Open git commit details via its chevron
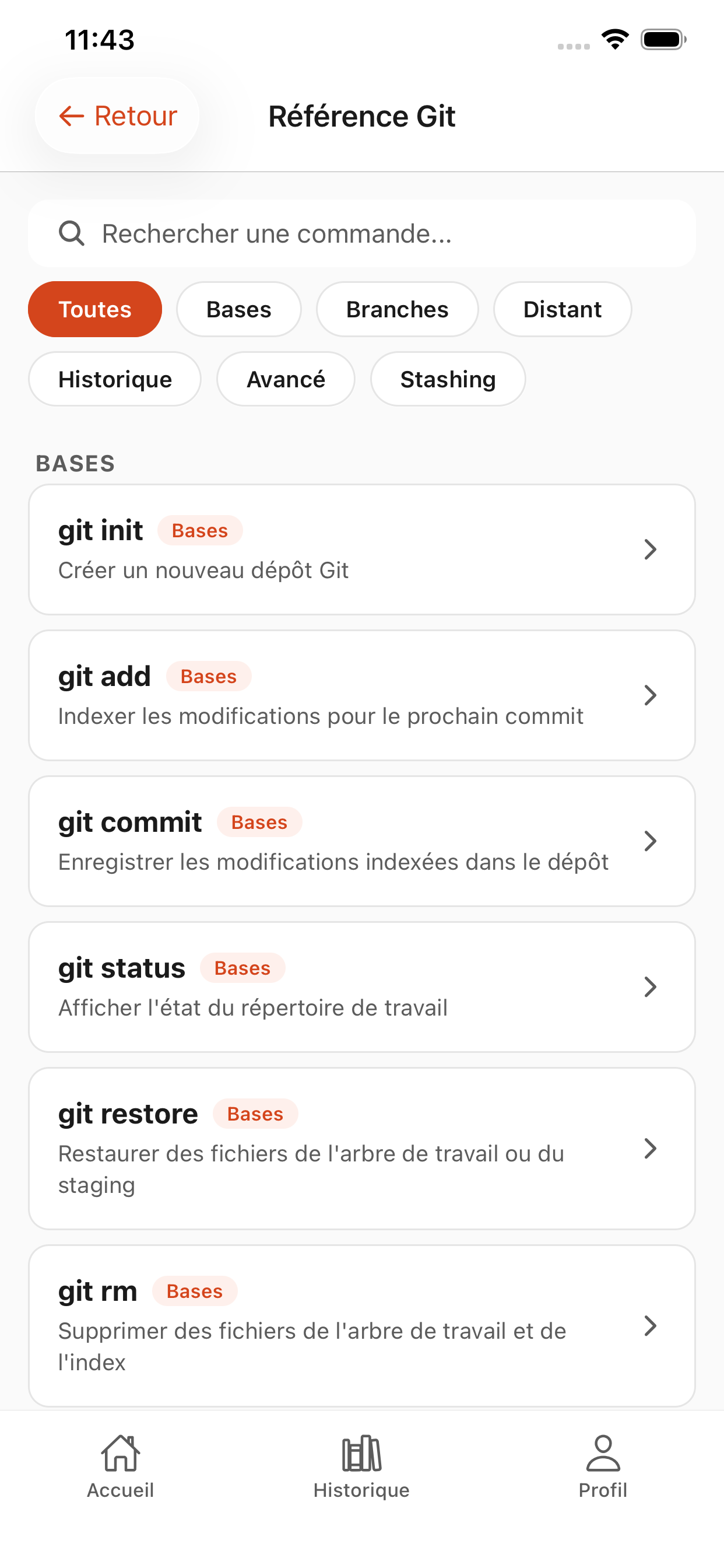This screenshot has width=724, height=1568. 651,842
